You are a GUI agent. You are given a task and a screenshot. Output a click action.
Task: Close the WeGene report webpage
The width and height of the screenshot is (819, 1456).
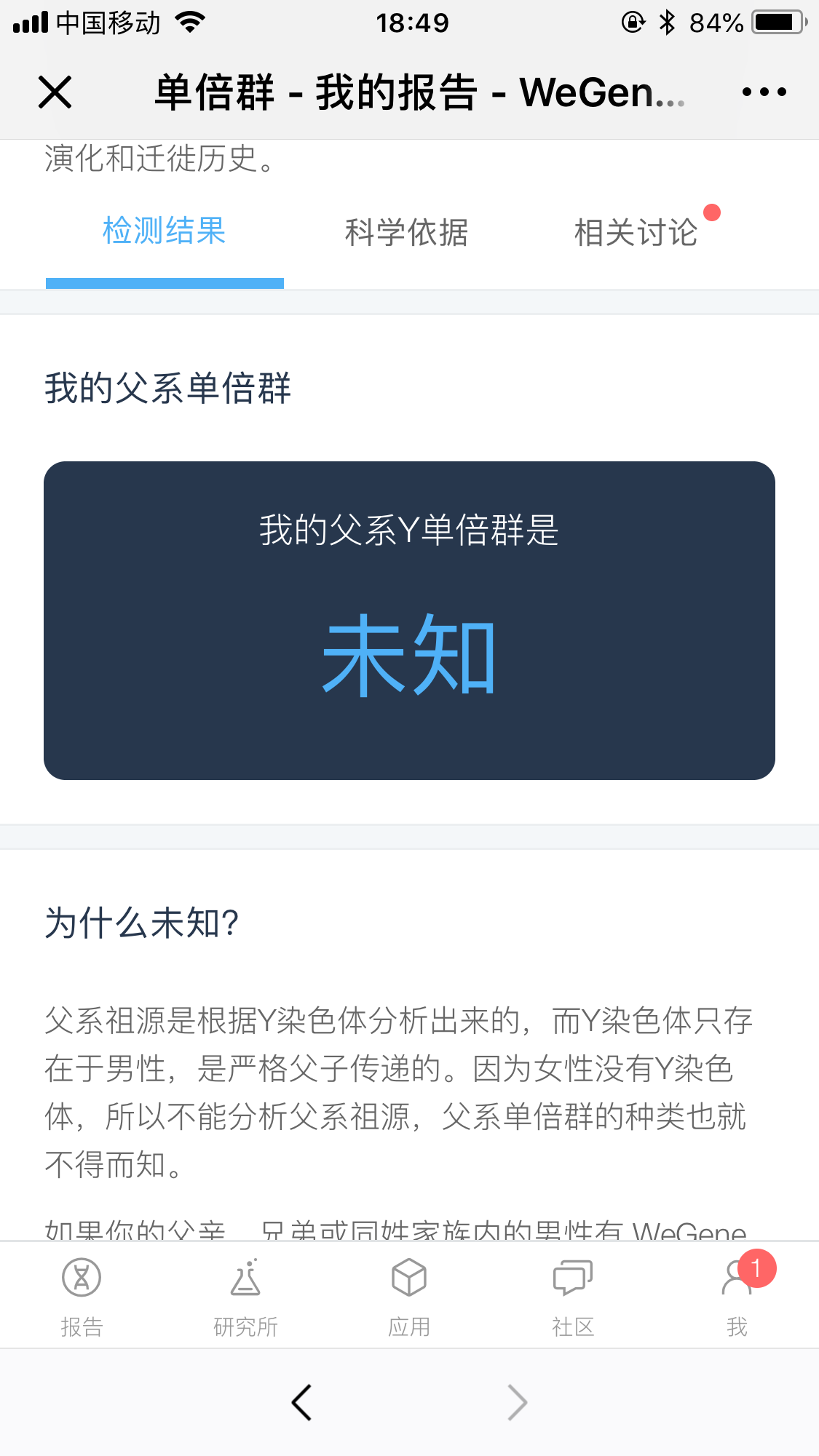(x=55, y=92)
